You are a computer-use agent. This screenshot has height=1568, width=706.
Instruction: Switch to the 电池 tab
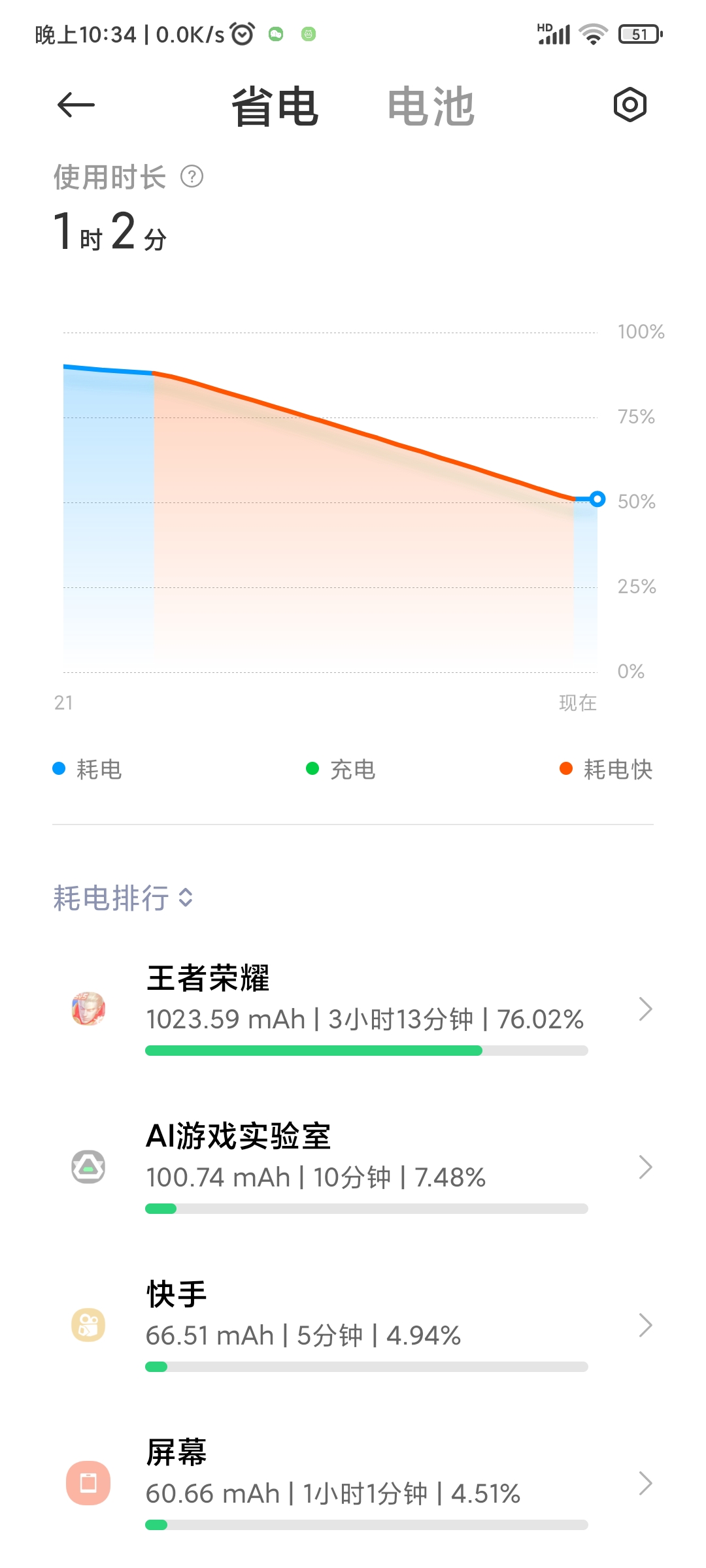(431, 106)
